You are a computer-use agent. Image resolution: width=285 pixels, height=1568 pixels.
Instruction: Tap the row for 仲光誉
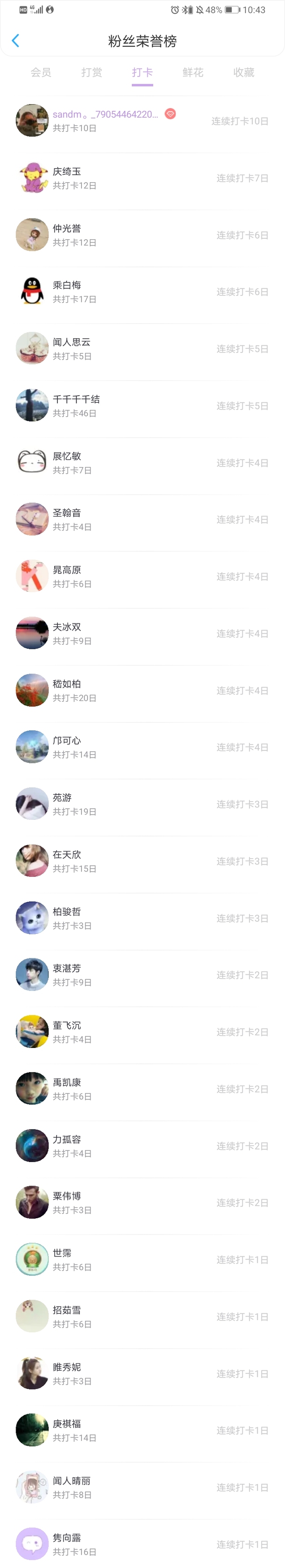[142, 235]
